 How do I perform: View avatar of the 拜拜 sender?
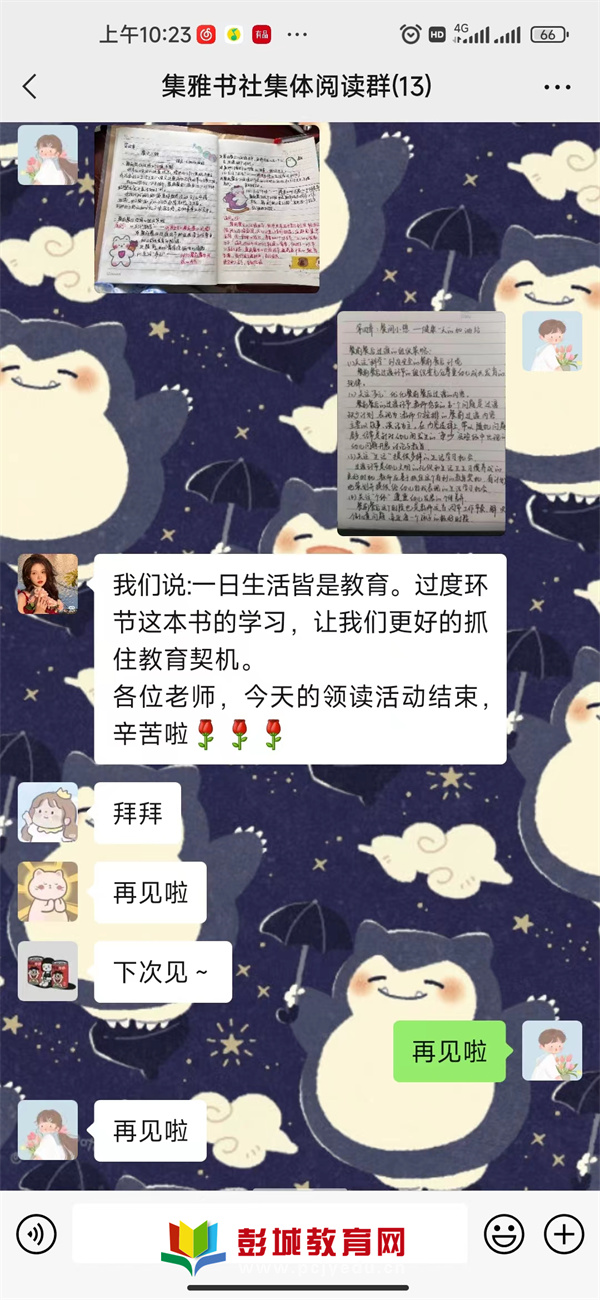(x=48, y=812)
